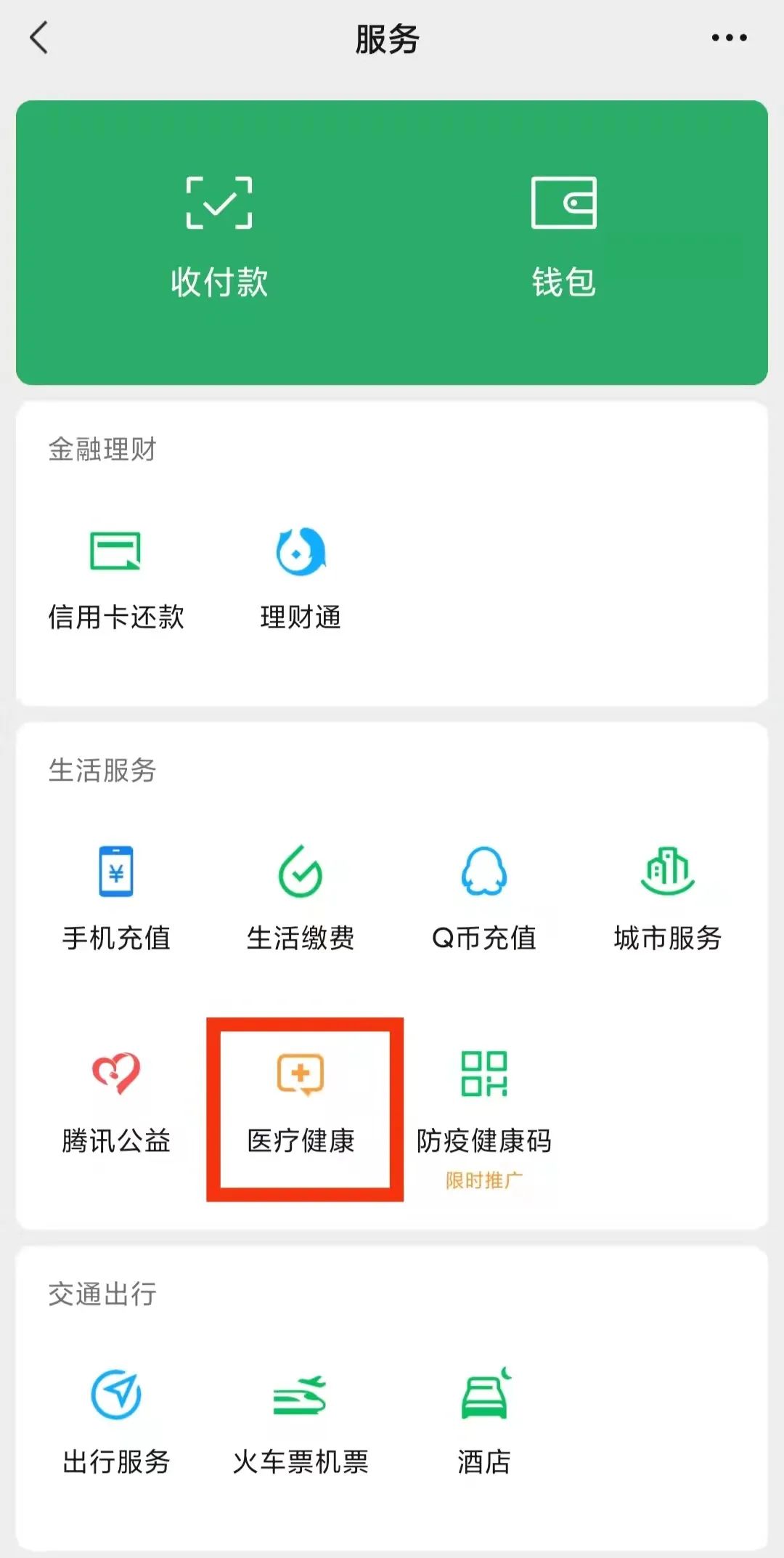784x1558 pixels.
Task: Open 城市服务 city services
Action: tap(668, 898)
